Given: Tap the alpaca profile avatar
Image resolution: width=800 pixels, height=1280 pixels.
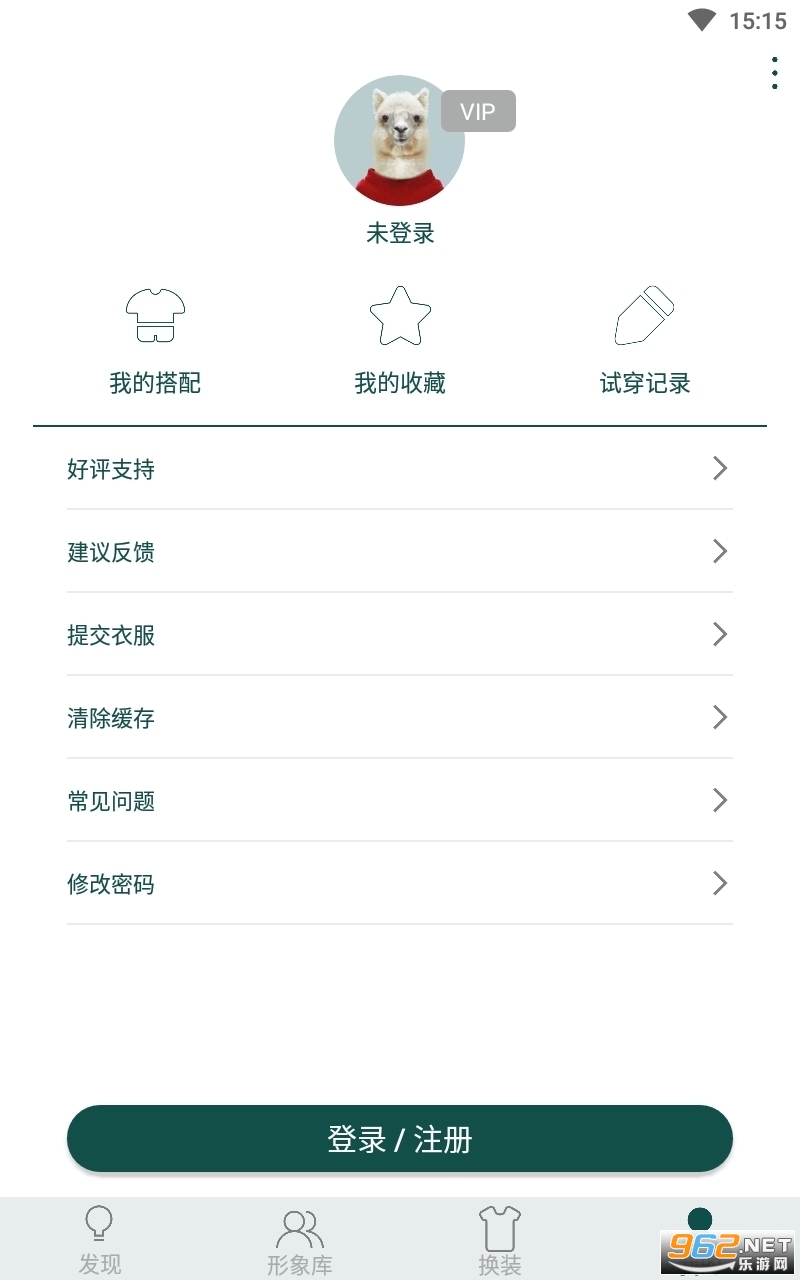Looking at the screenshot, I should (399, 140).
